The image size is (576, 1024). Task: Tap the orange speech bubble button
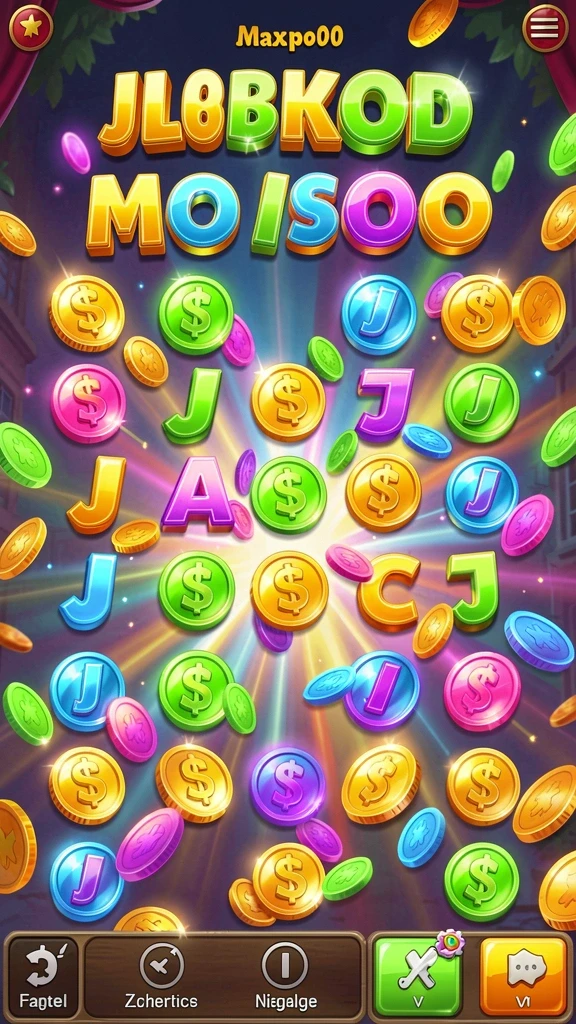click(x=524, y=976)
